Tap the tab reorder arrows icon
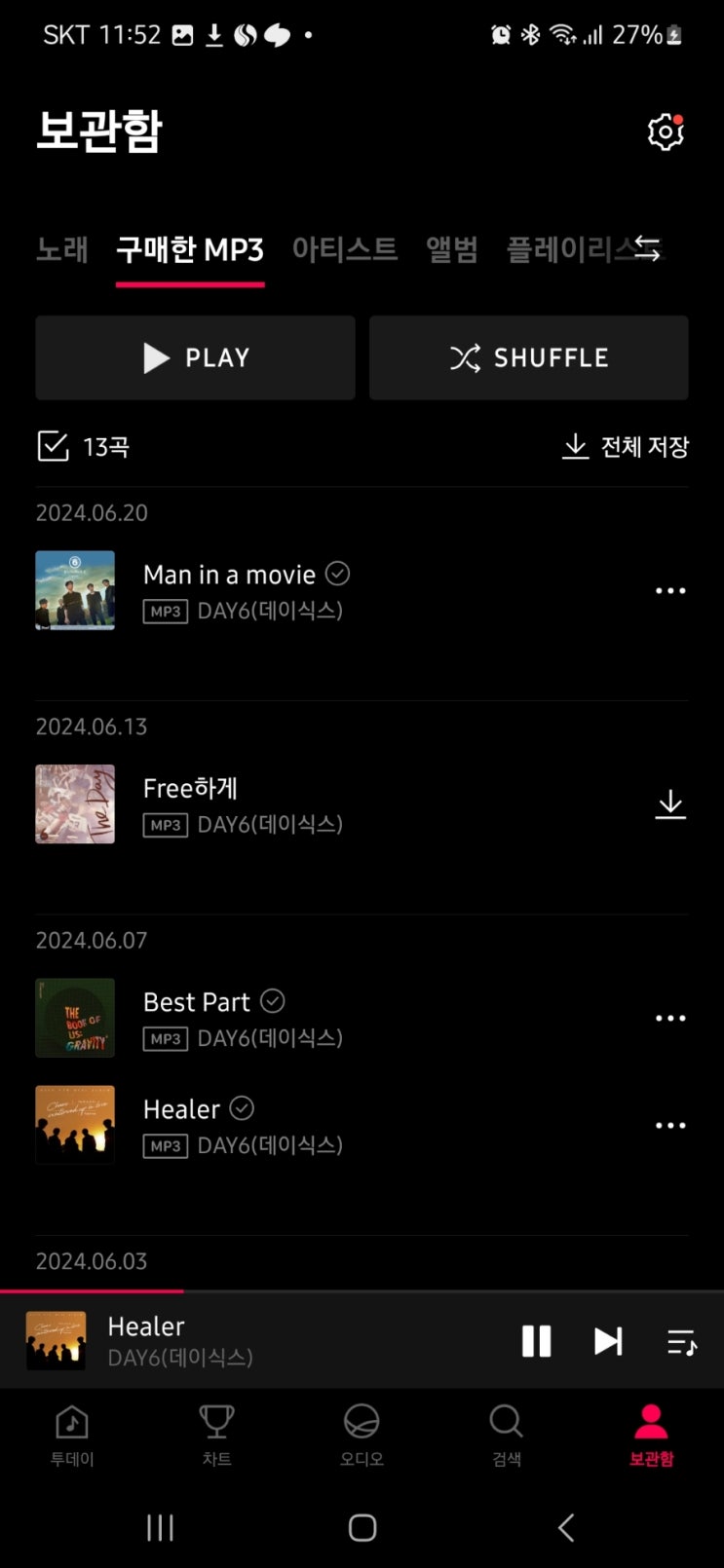 (648, 249)
